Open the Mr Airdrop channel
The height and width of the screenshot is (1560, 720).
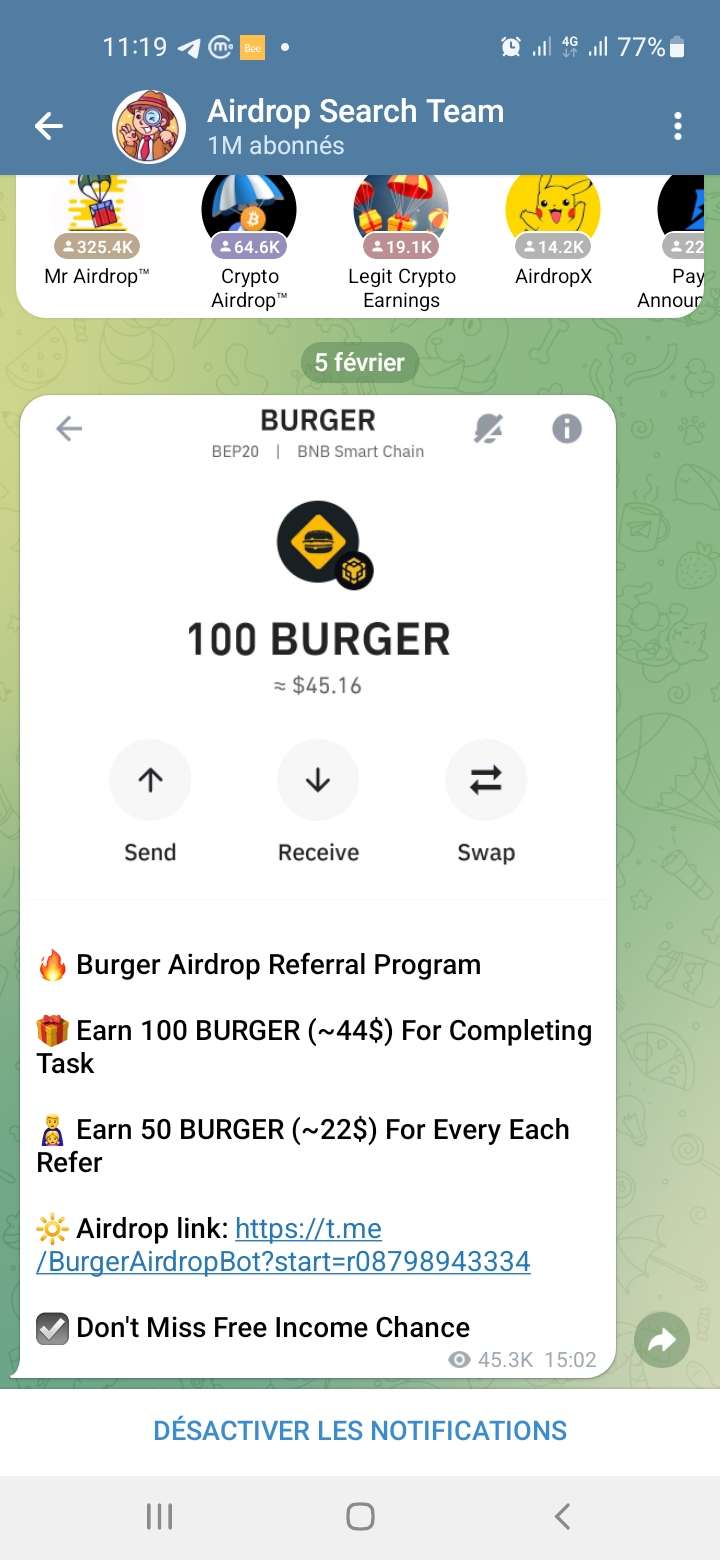point(97,232)
